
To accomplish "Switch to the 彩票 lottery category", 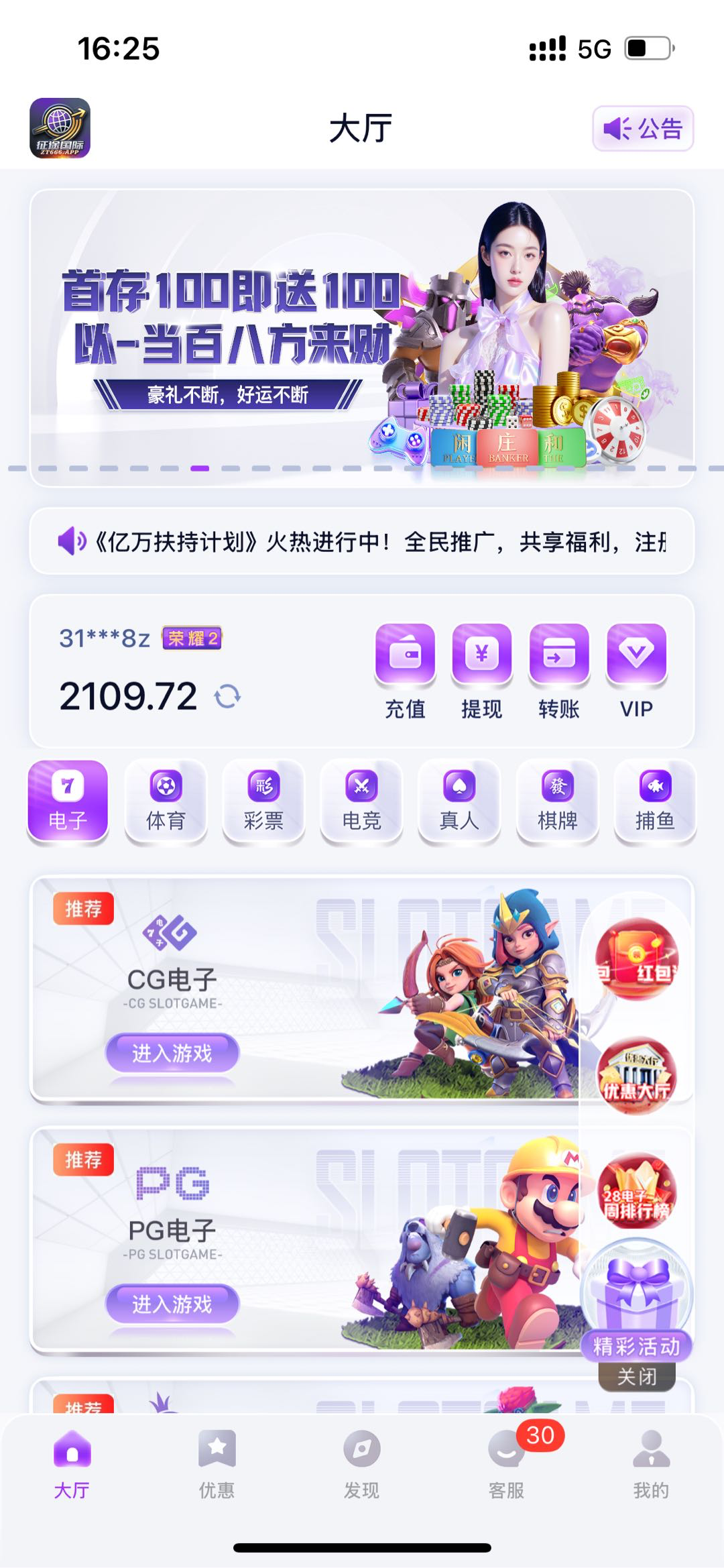I will 263,801.
